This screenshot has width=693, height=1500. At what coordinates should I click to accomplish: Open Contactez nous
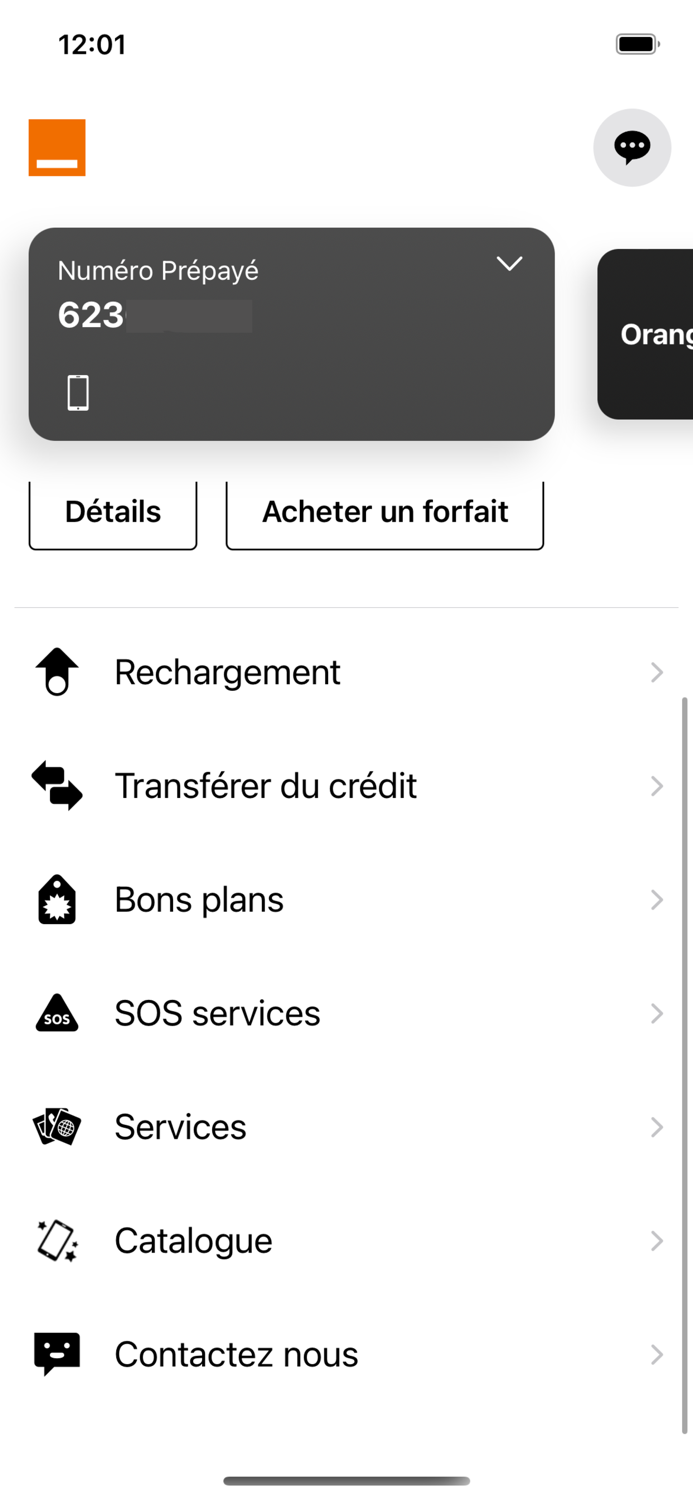pos(345,1354)
